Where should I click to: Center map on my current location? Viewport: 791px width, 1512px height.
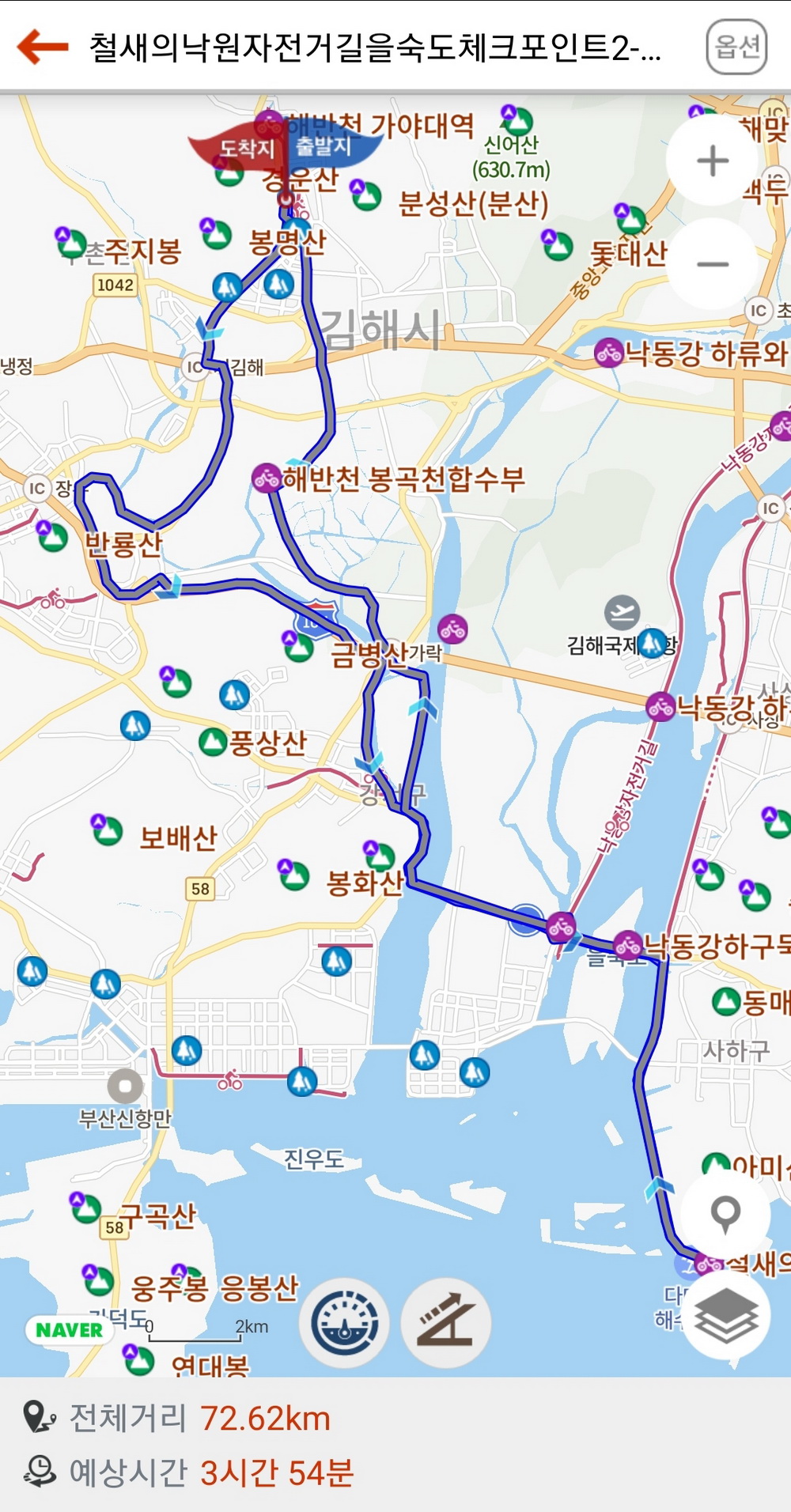[x=725, y=1214]
